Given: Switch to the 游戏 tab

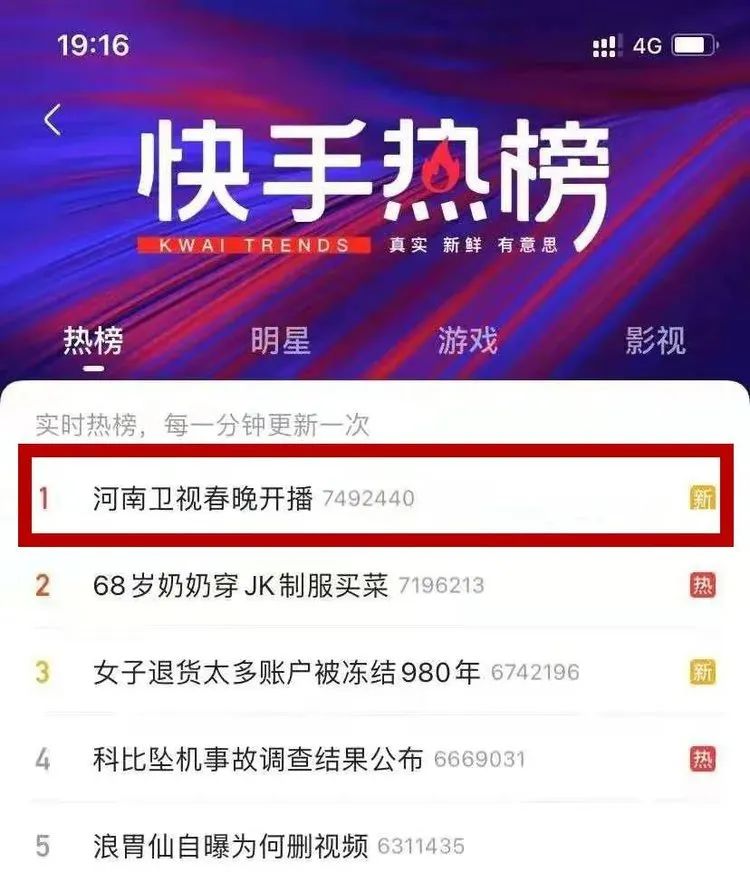Looking at the screenshot, I should click(467, 340).
